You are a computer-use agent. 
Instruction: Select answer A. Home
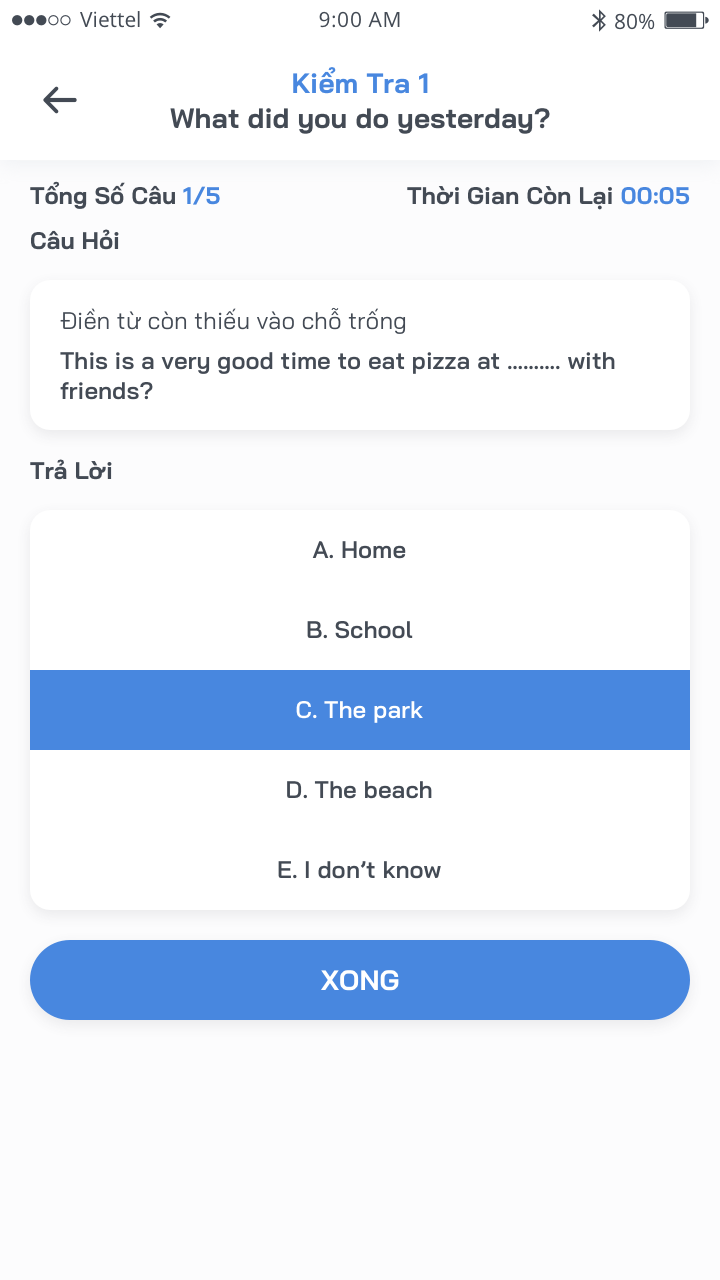click(359, 550)
